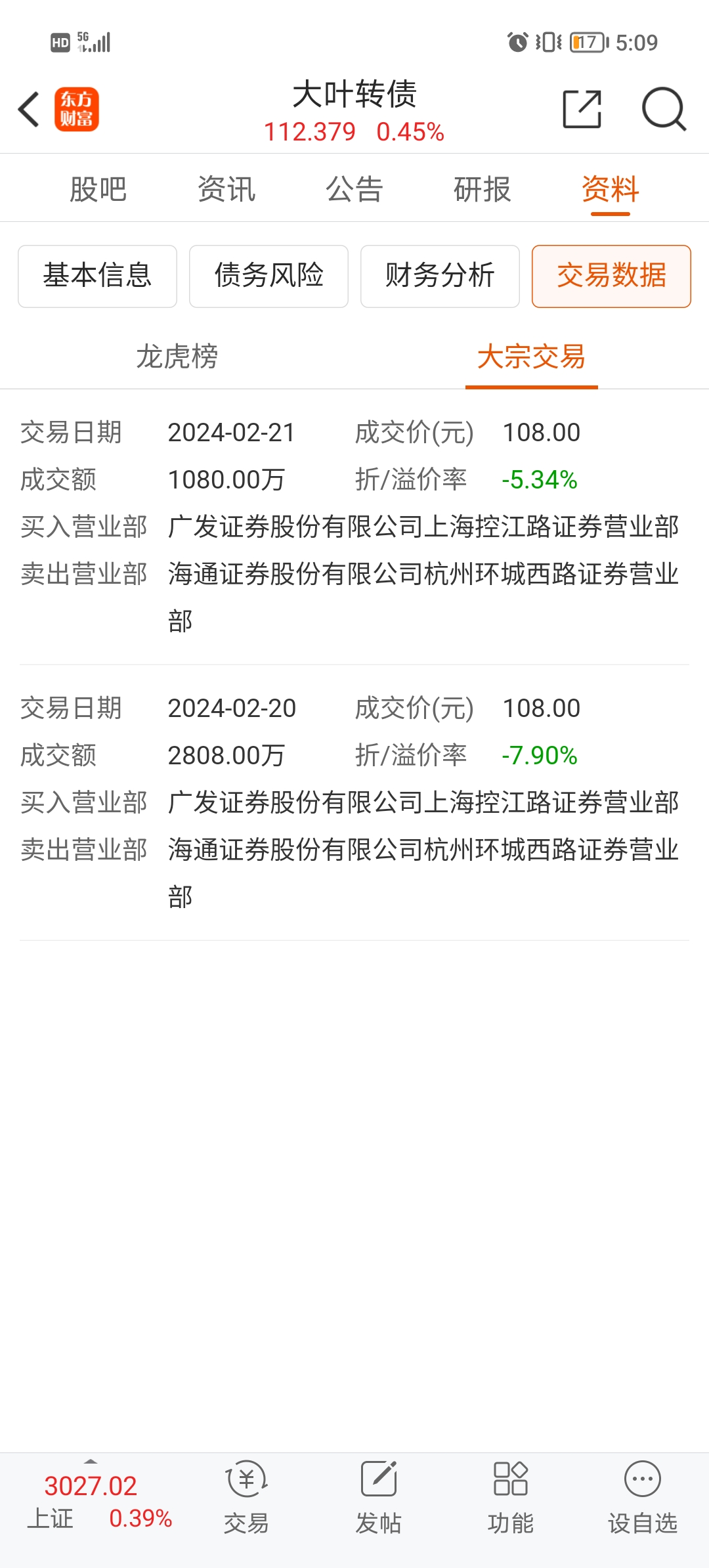The image size is (709, 1568).
Task: Select the 资料 tab
Action: [x=611, y=189]
